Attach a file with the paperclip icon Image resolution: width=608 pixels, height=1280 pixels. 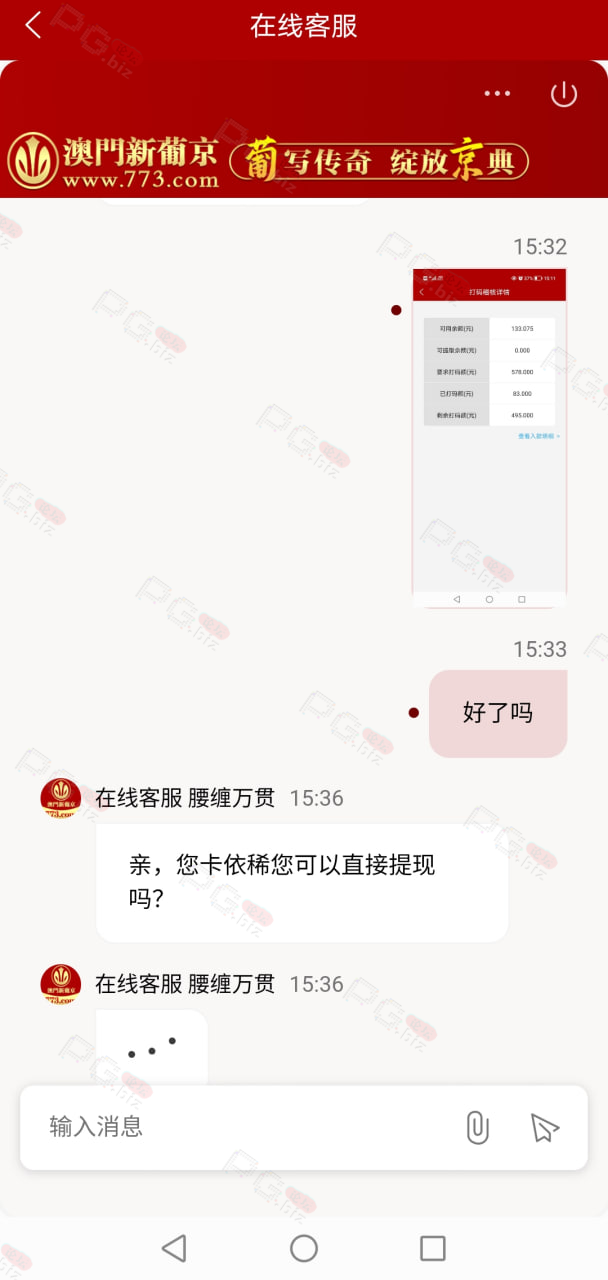(x=477, y=1128)
